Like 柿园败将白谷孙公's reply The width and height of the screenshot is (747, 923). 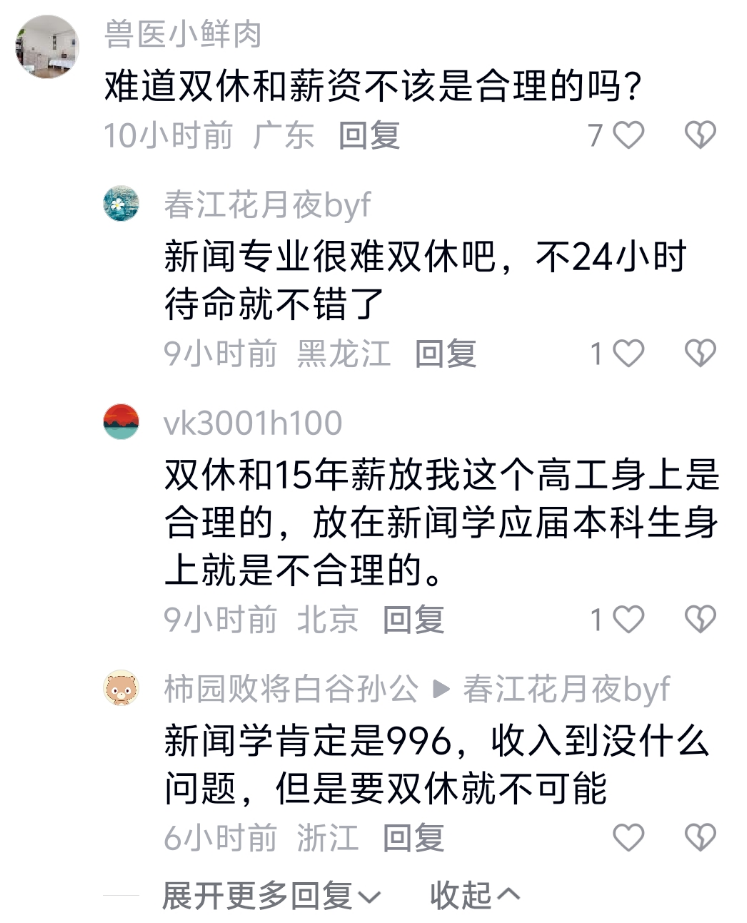628,838
